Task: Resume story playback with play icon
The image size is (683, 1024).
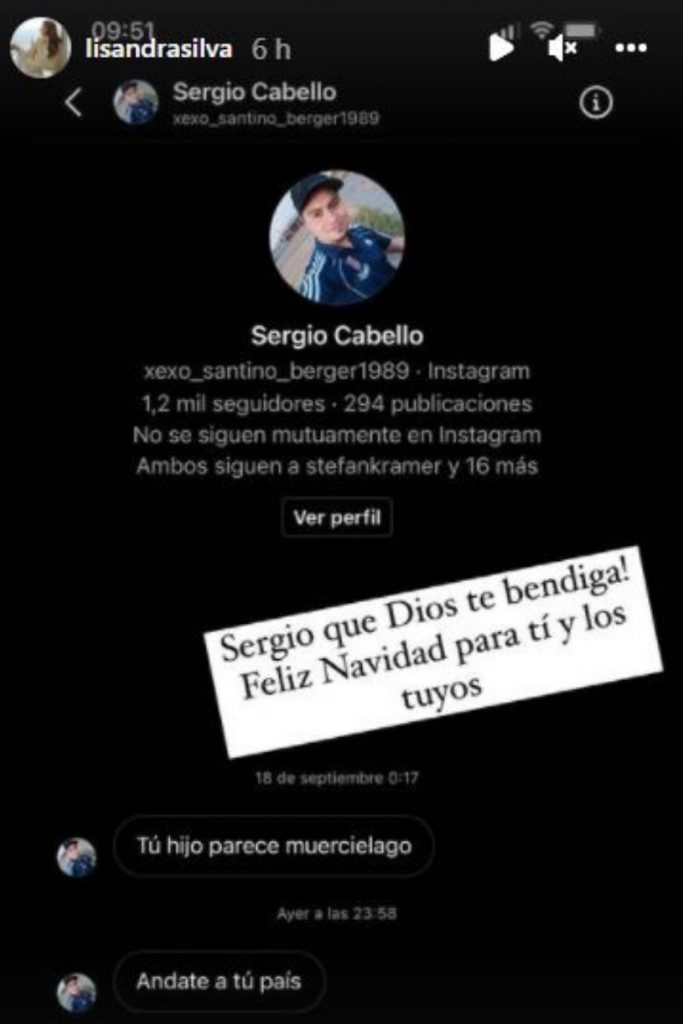Action: [x=500, y=47]
